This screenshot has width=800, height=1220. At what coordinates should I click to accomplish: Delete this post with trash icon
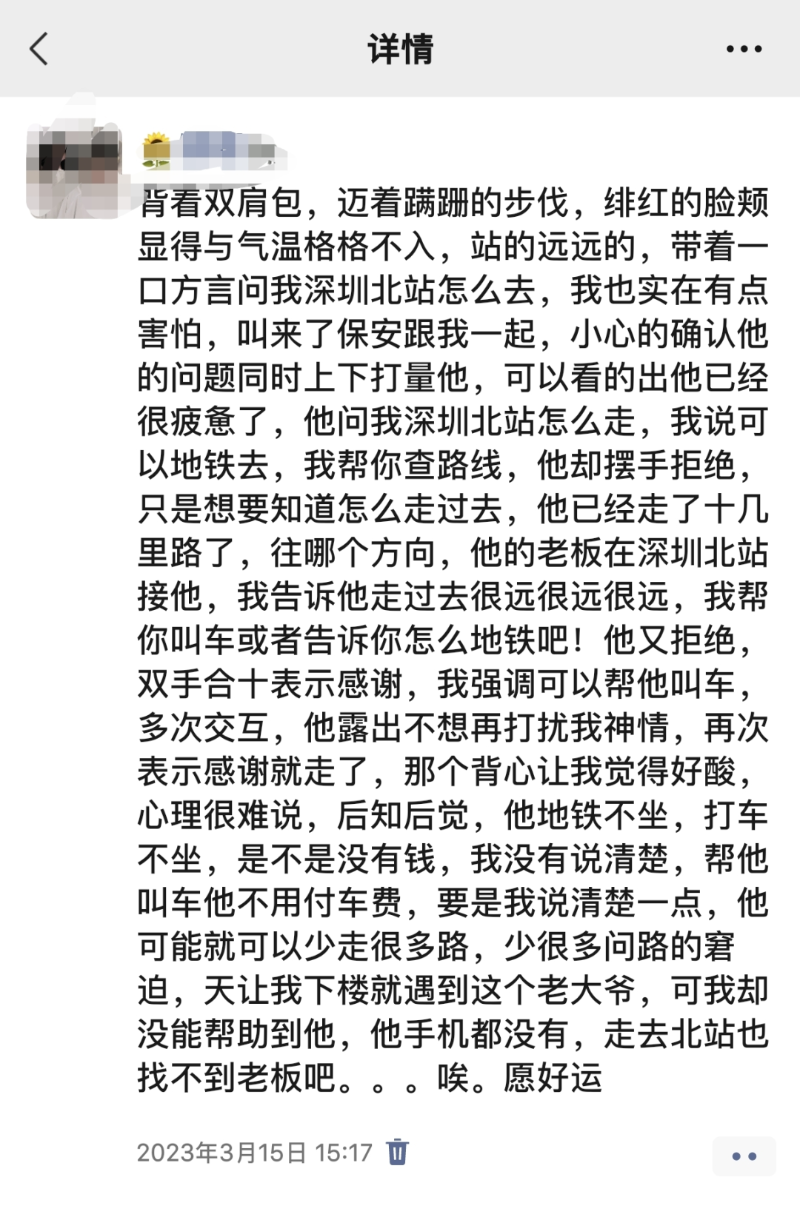397,1151
